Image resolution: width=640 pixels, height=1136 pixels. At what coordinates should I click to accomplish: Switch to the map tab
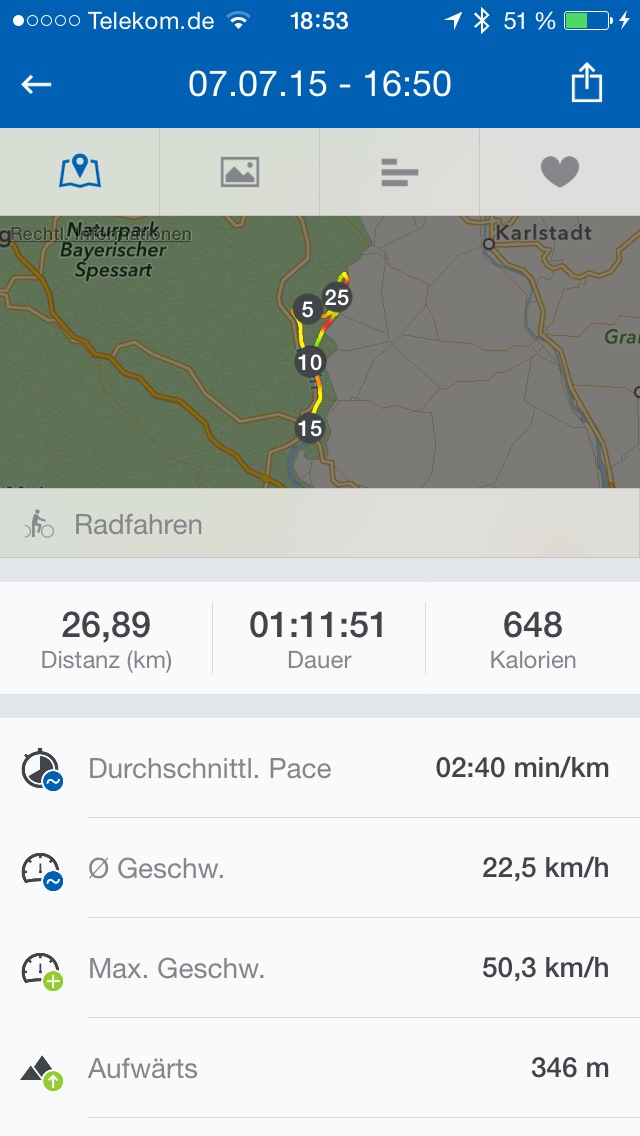tap(80, 172)
